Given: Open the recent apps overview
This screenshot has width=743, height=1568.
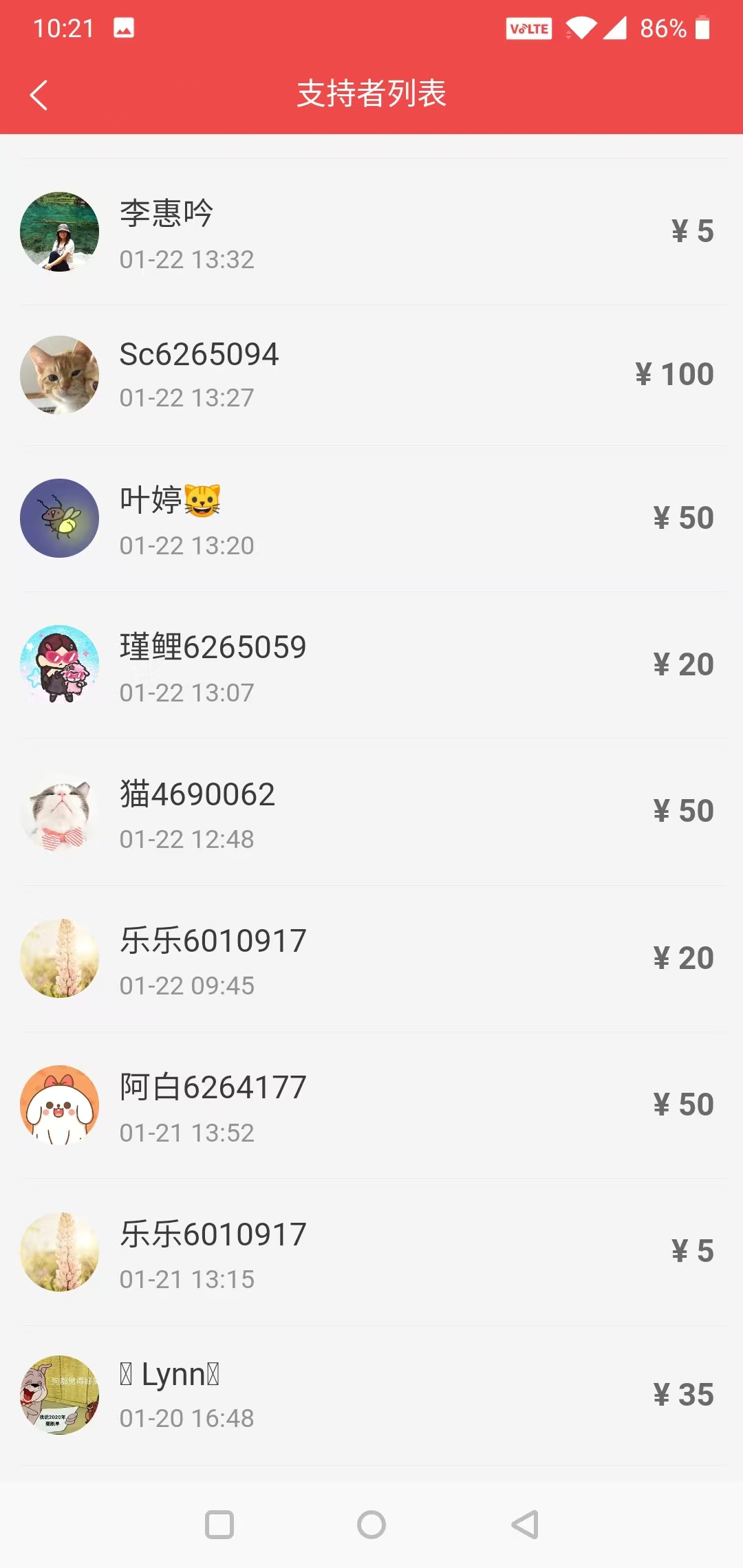Looking at the screenshot, I should coord(219,1525).
